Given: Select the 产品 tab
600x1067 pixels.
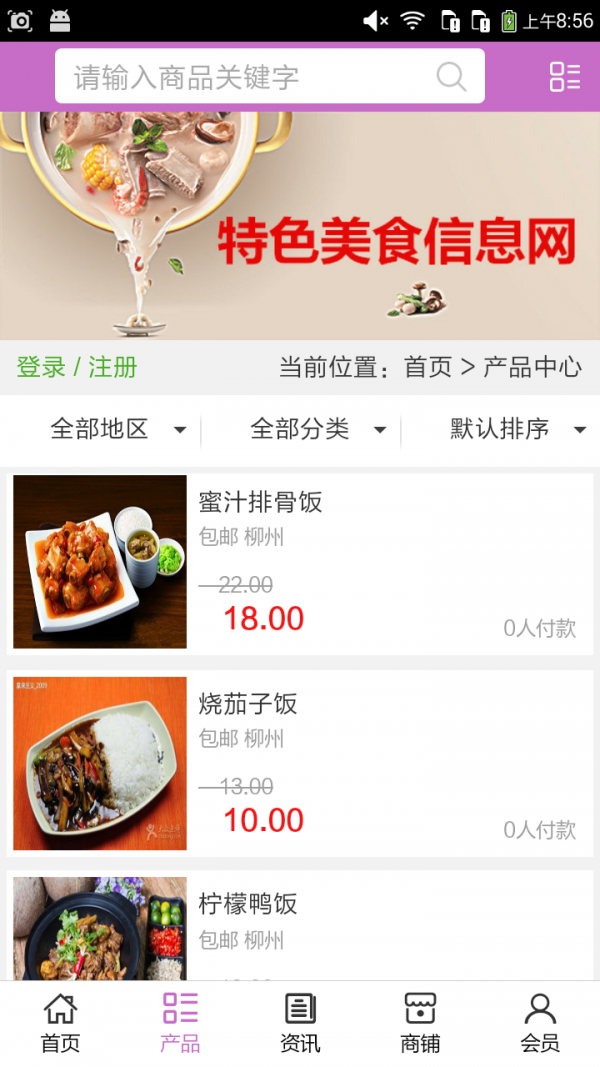Looking at the screenshot, I should point(180,1023).
